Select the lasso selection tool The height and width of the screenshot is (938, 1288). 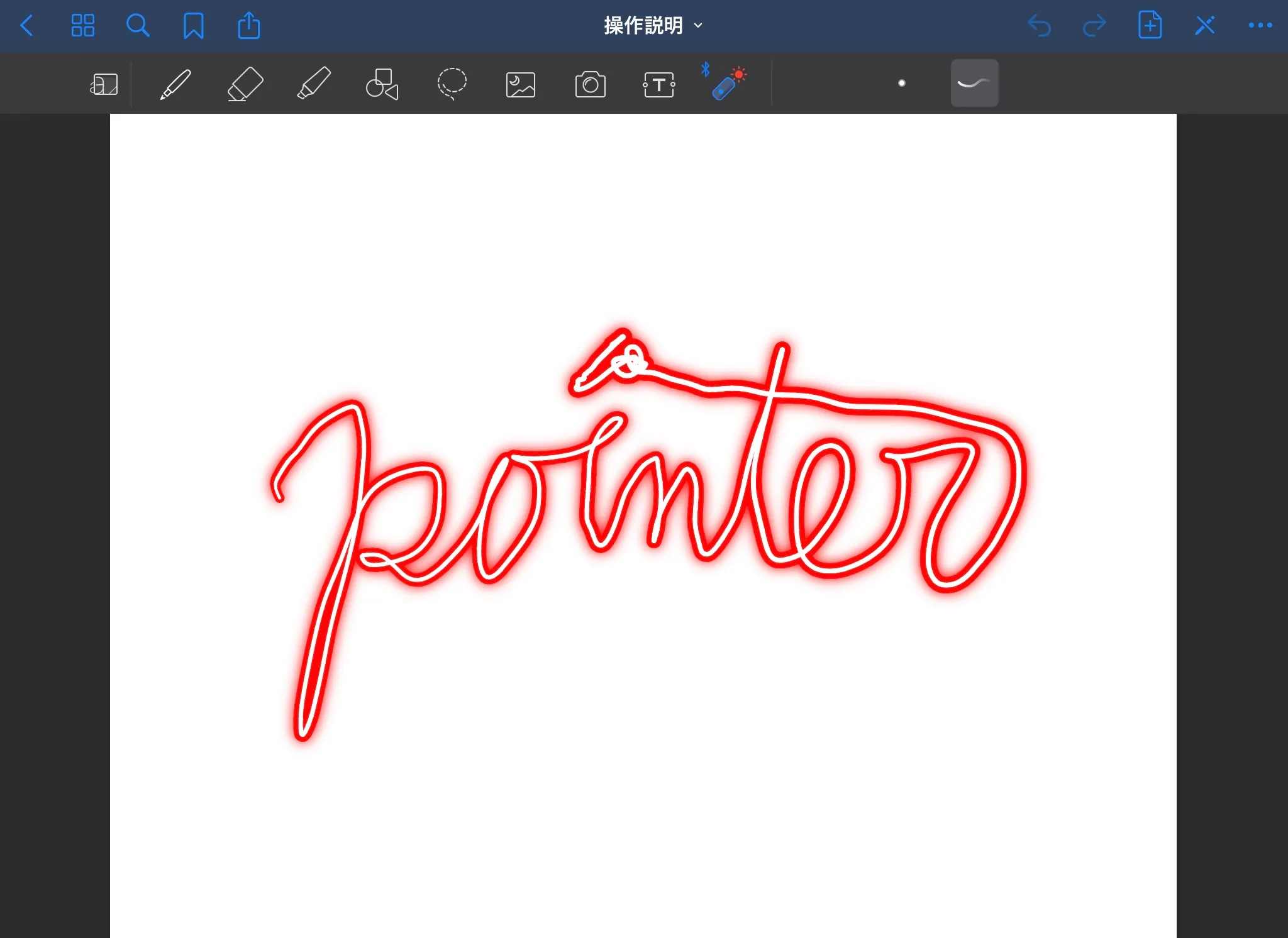[452, 84]
